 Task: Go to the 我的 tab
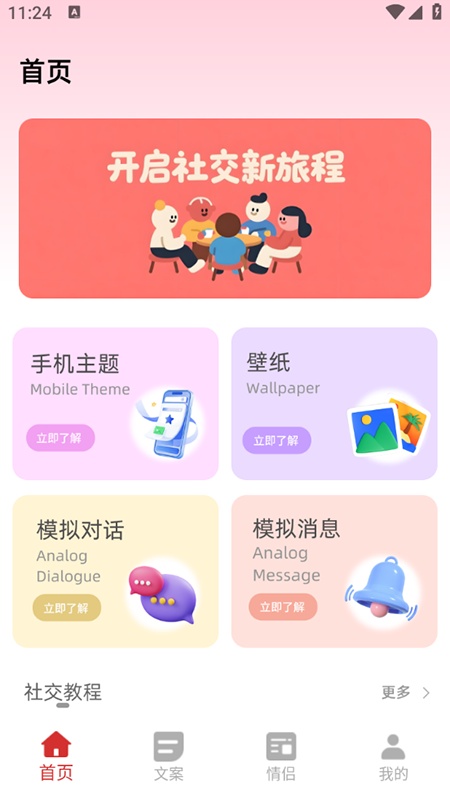[x=393, y=756]
